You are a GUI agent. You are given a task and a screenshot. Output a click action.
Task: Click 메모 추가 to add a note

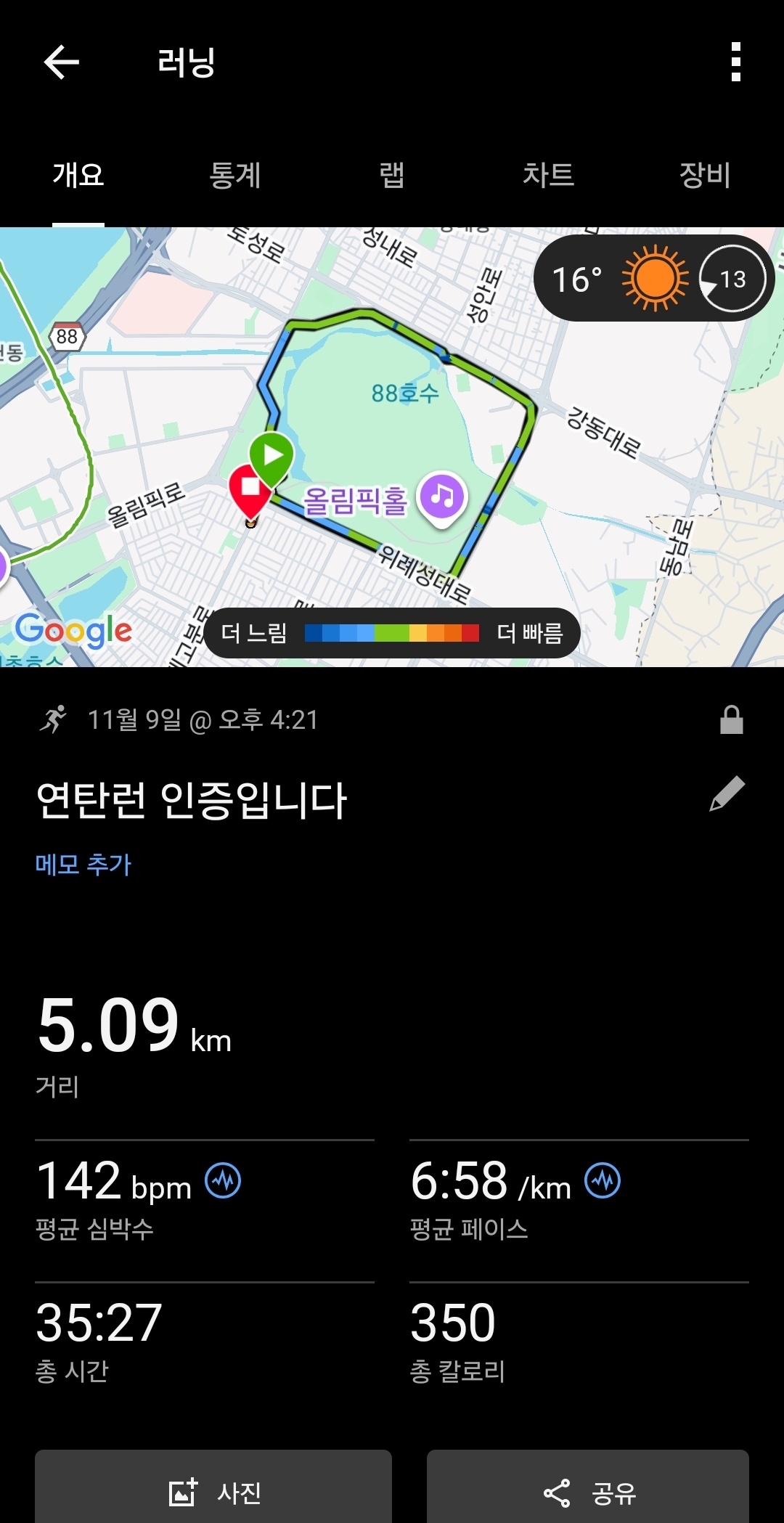[83, 865]
